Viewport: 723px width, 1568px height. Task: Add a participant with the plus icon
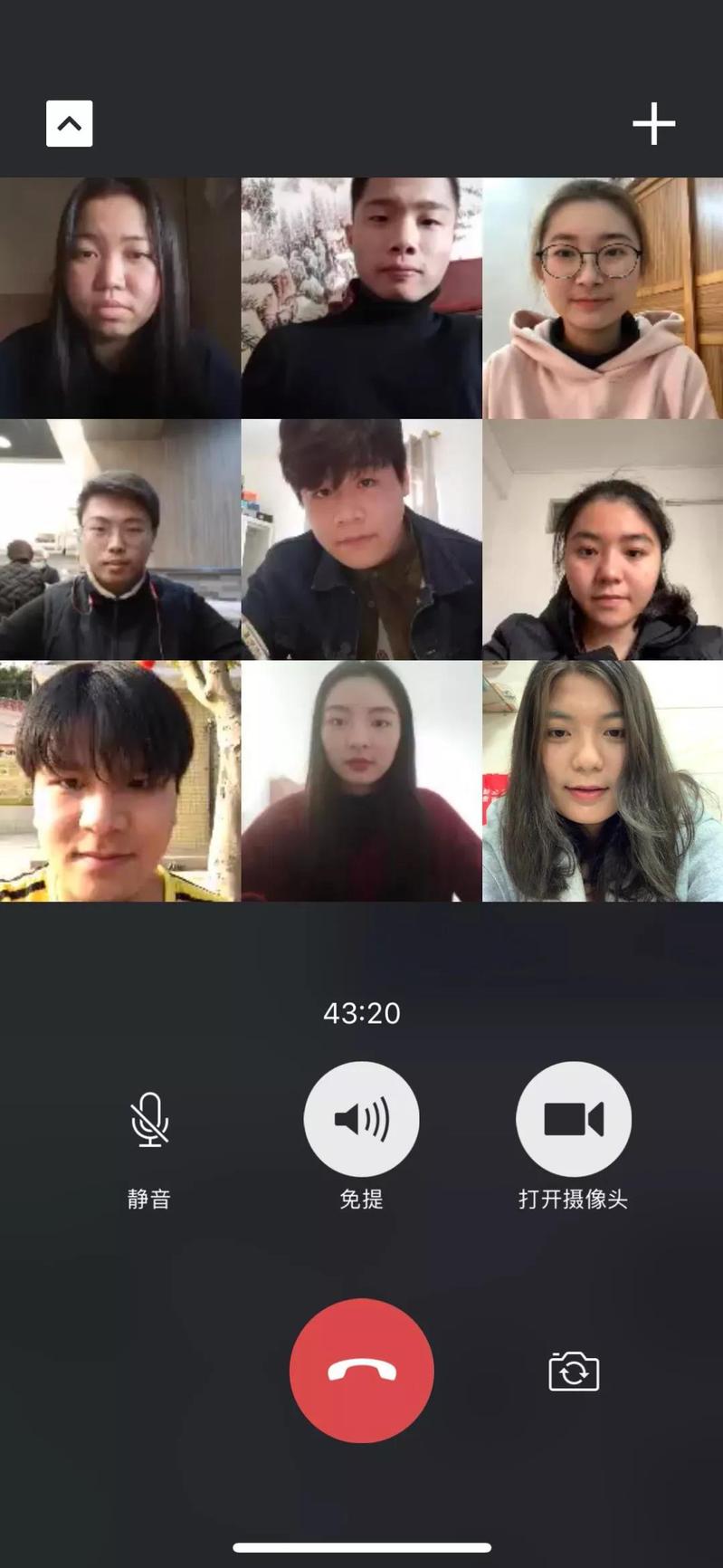click(653, 124)
